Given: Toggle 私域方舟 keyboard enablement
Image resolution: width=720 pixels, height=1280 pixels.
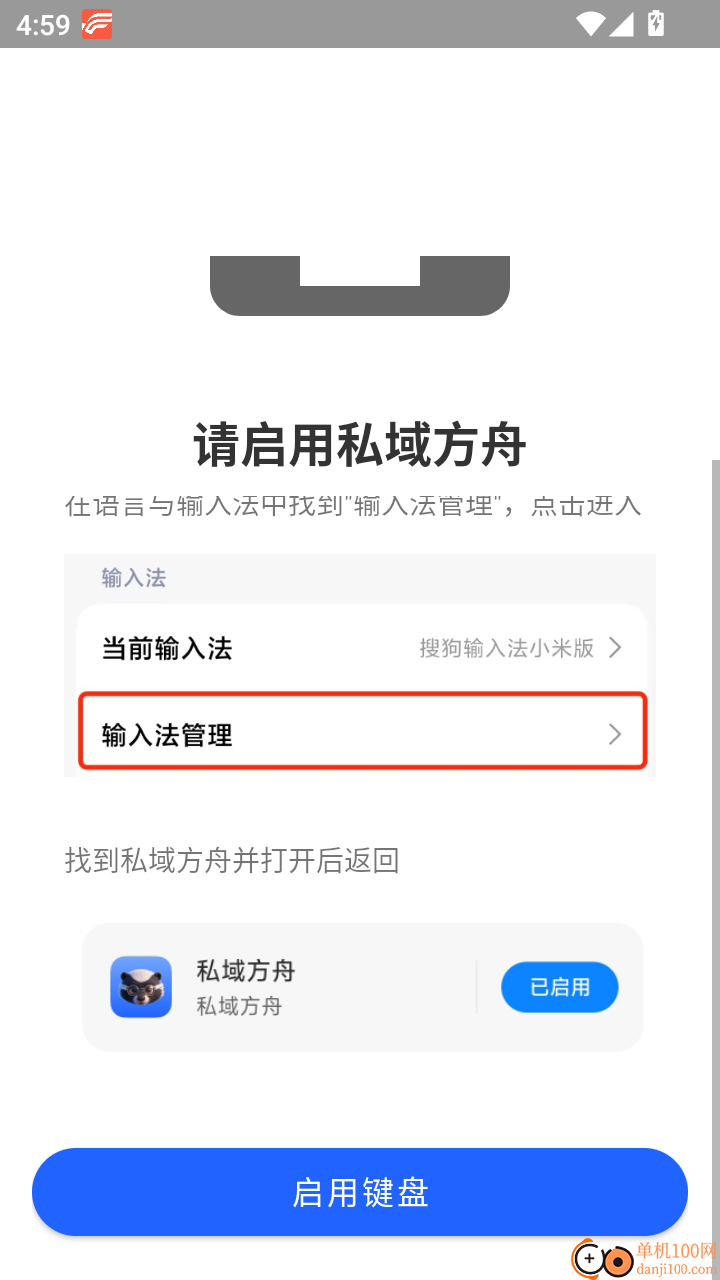Looking at the screenshot, I should (x=559, y=987).
